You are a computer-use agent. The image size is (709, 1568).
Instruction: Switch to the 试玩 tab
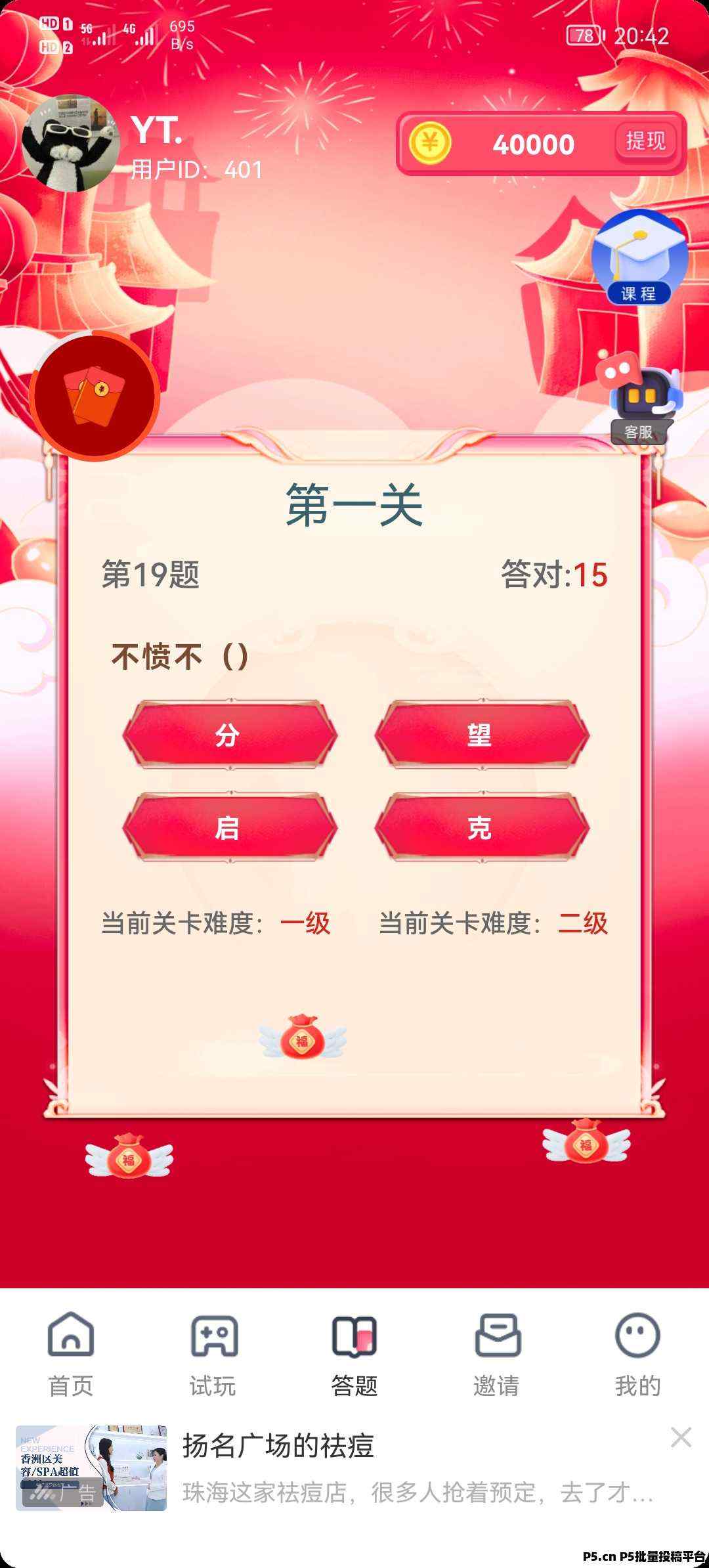213,1354
